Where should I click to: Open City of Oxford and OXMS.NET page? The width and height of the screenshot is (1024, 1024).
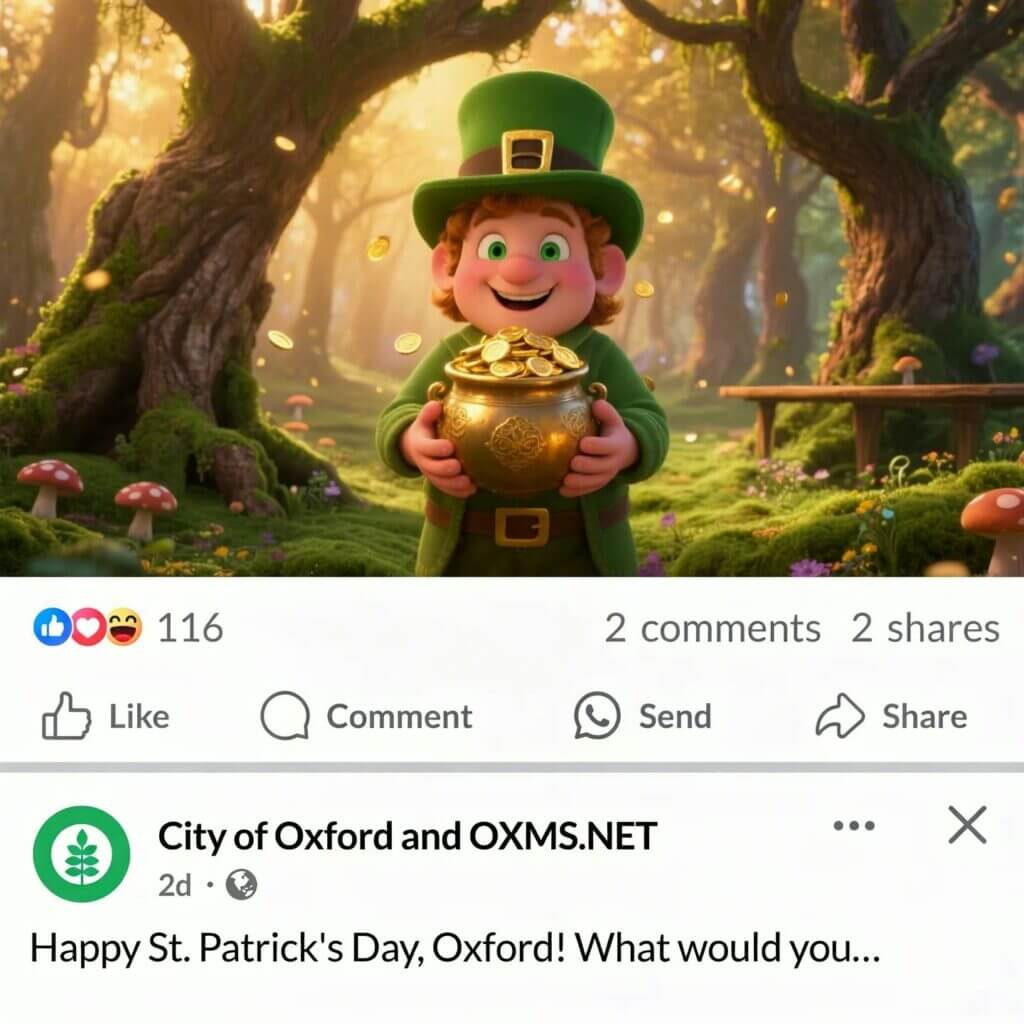(x=407, y=836)
